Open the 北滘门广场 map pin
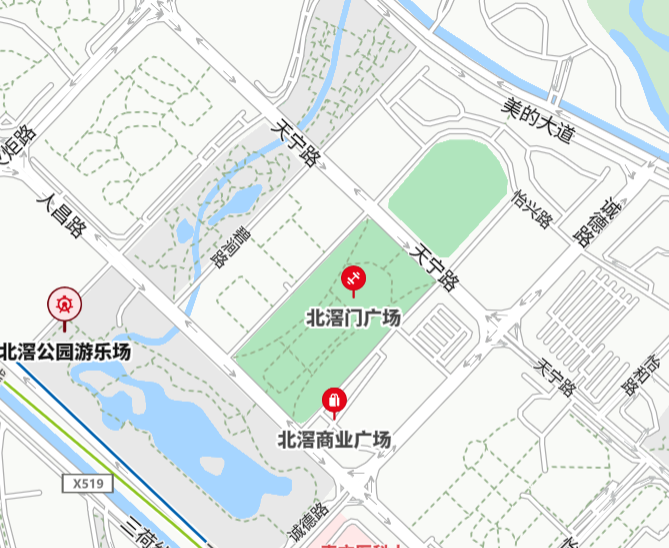669x548 pixels. (x=353, y=279)
